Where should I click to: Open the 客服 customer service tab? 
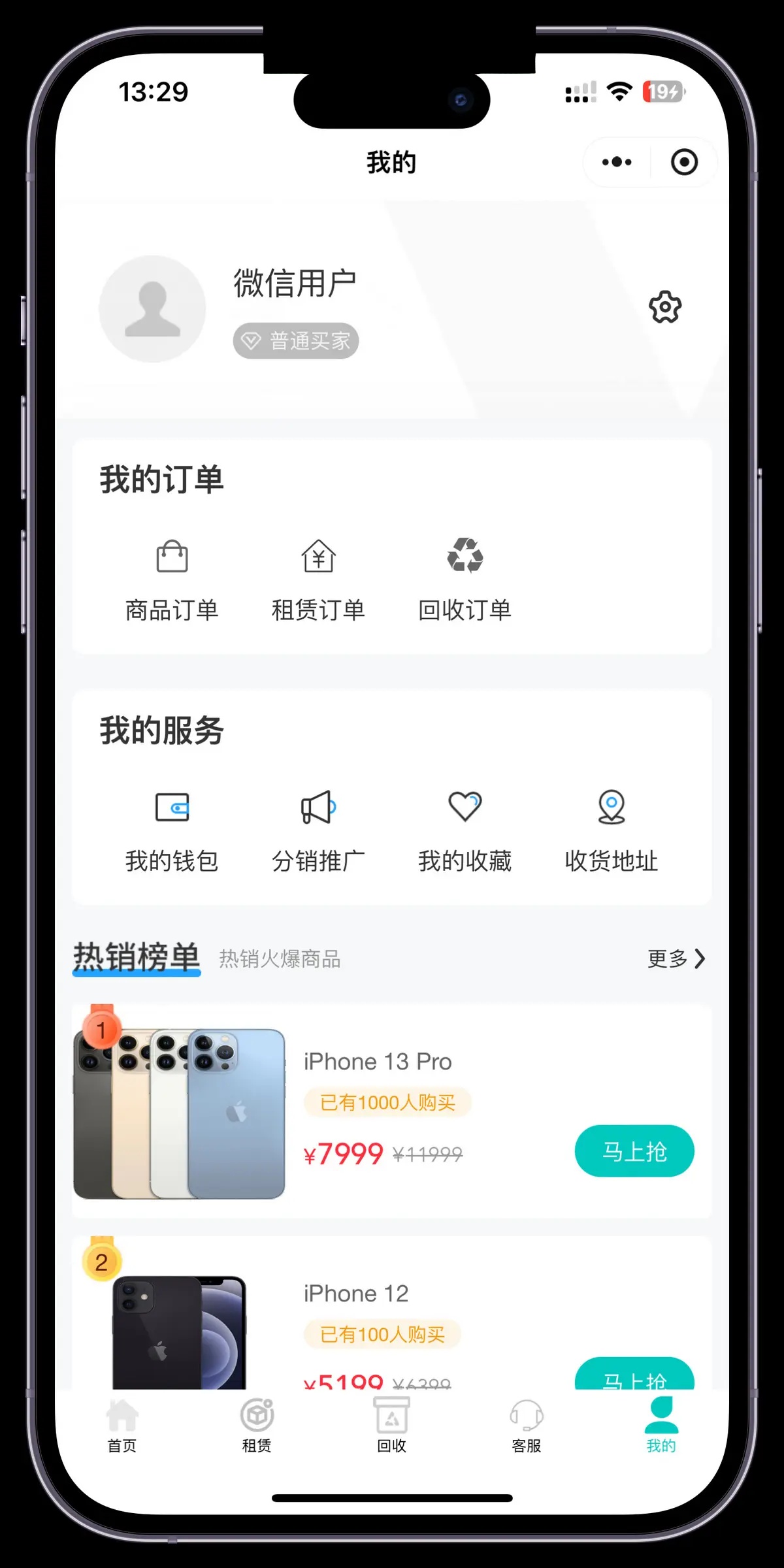point(527,1426)
